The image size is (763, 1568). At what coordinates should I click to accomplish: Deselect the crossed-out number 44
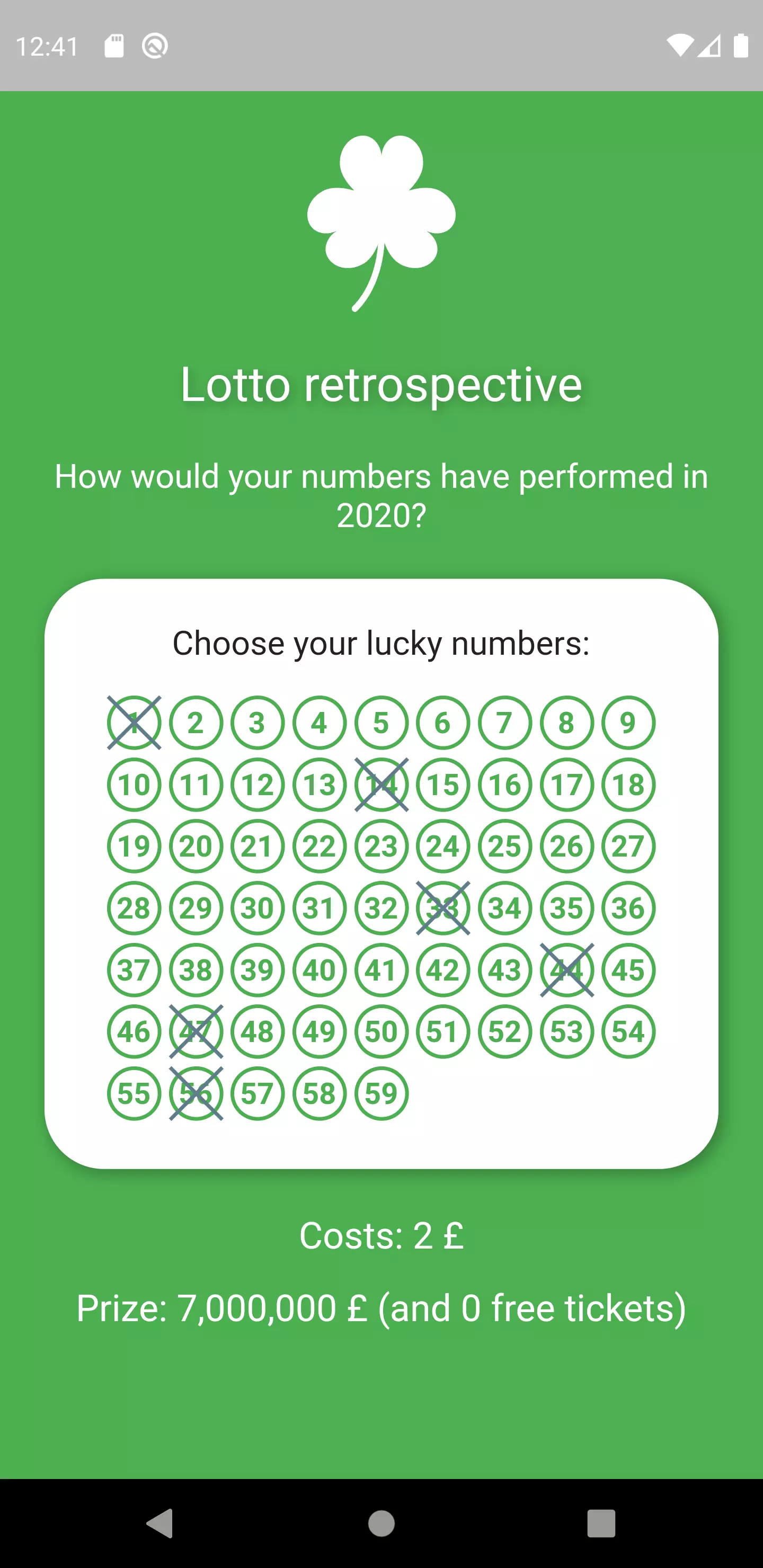click(x=566, y=970)
